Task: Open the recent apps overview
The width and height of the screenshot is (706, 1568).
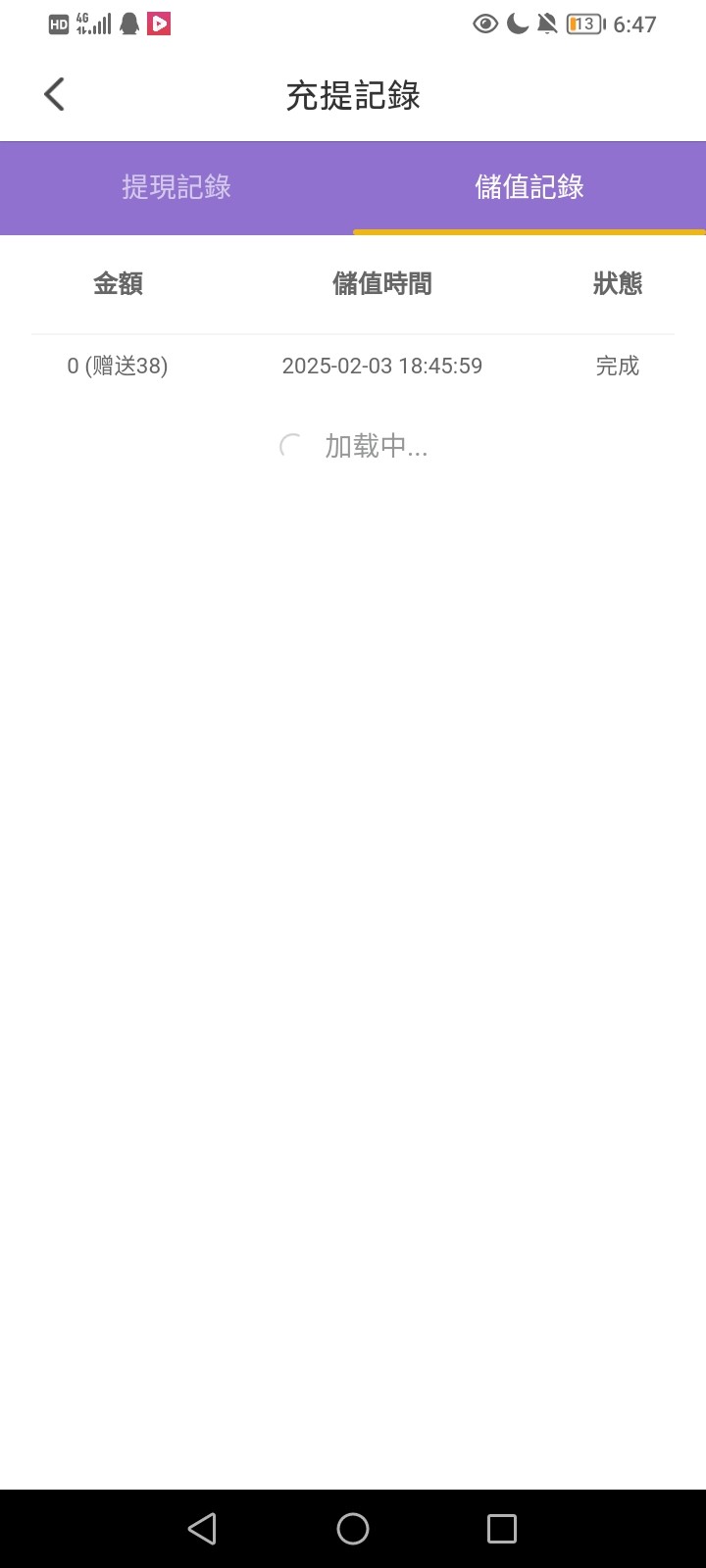Action: click(502, 1529)
